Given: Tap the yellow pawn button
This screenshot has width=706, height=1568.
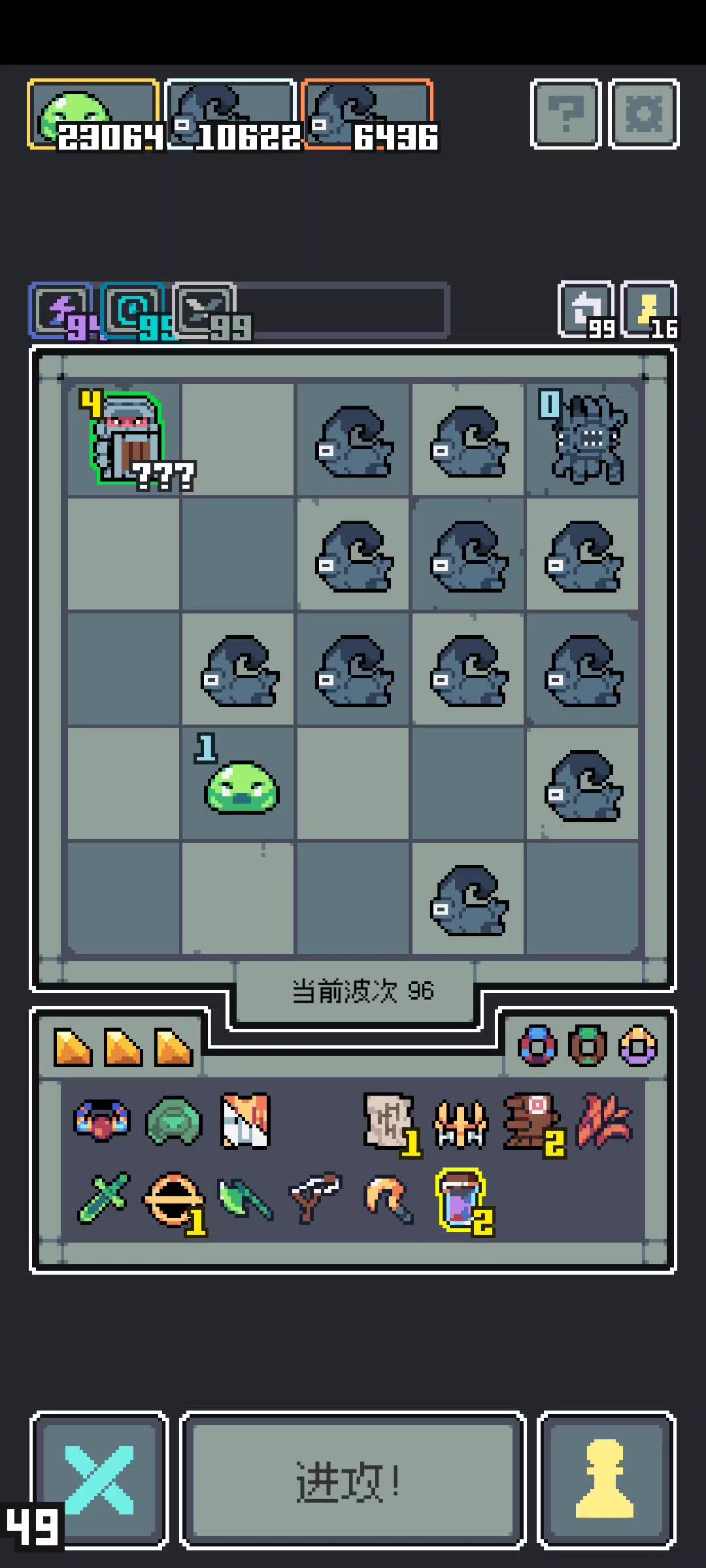Looking at the screenshot, I should tap(605, 1480).
